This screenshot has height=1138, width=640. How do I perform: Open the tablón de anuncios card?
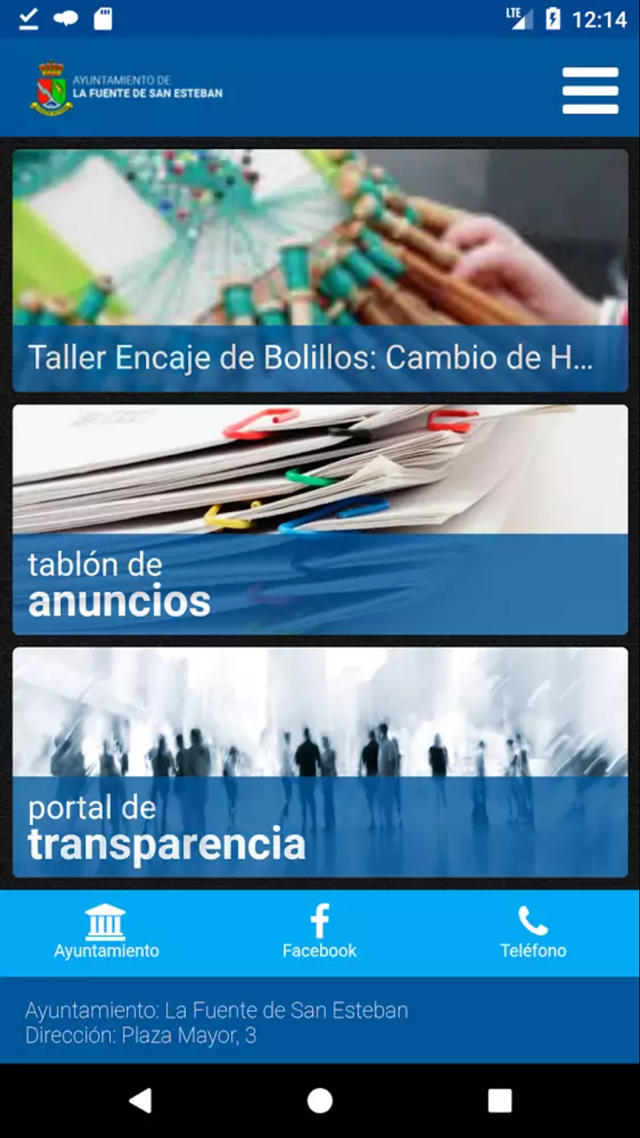coord(320,519)
